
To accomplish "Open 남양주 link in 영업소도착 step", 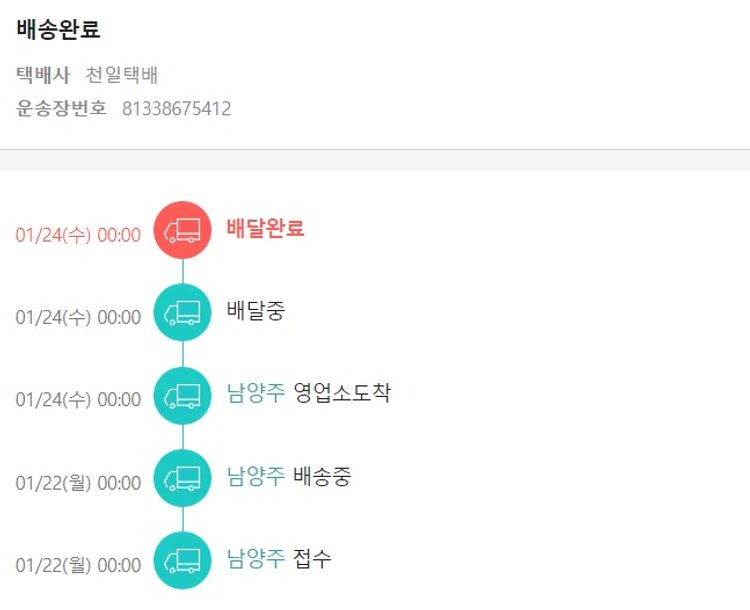I will [256, 394].
